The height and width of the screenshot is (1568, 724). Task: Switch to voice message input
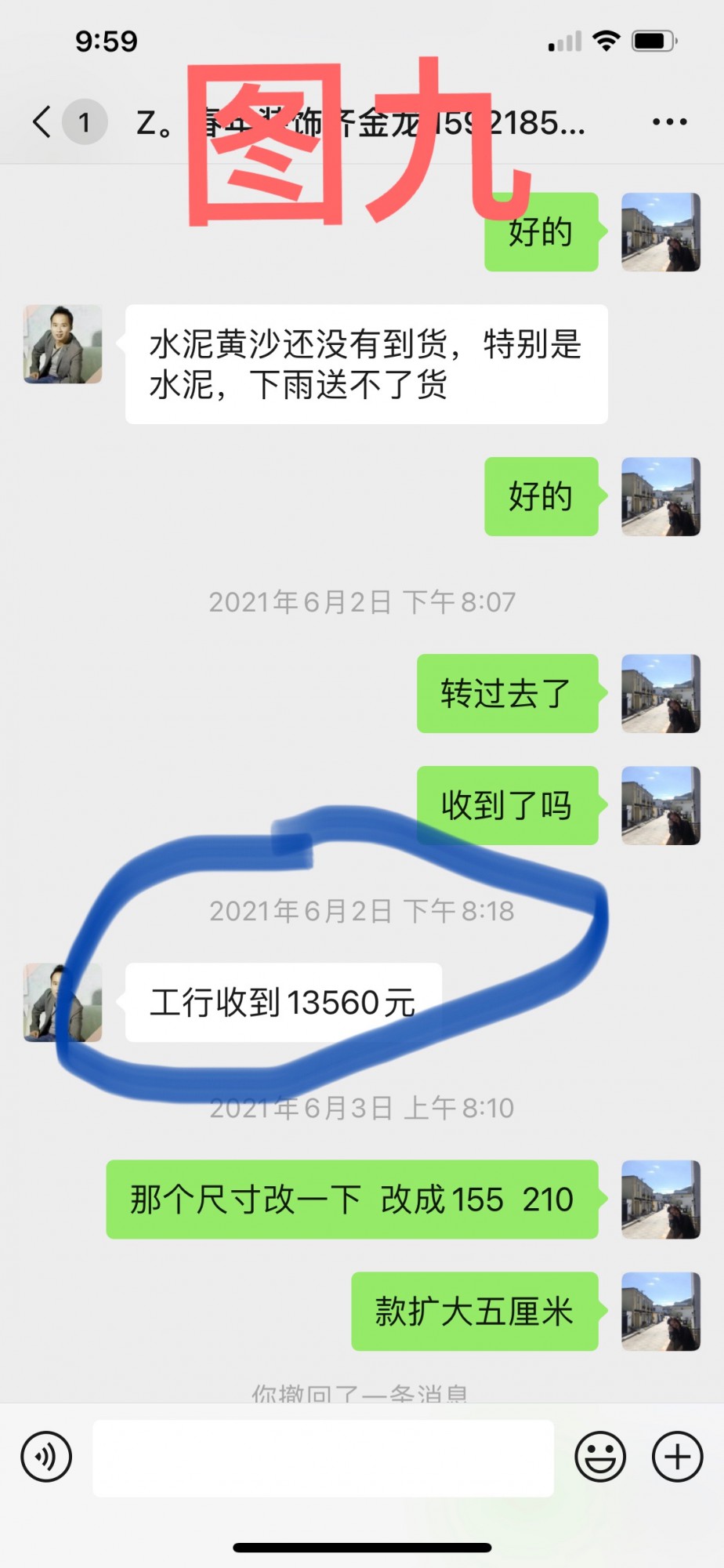pos(46,1457)
